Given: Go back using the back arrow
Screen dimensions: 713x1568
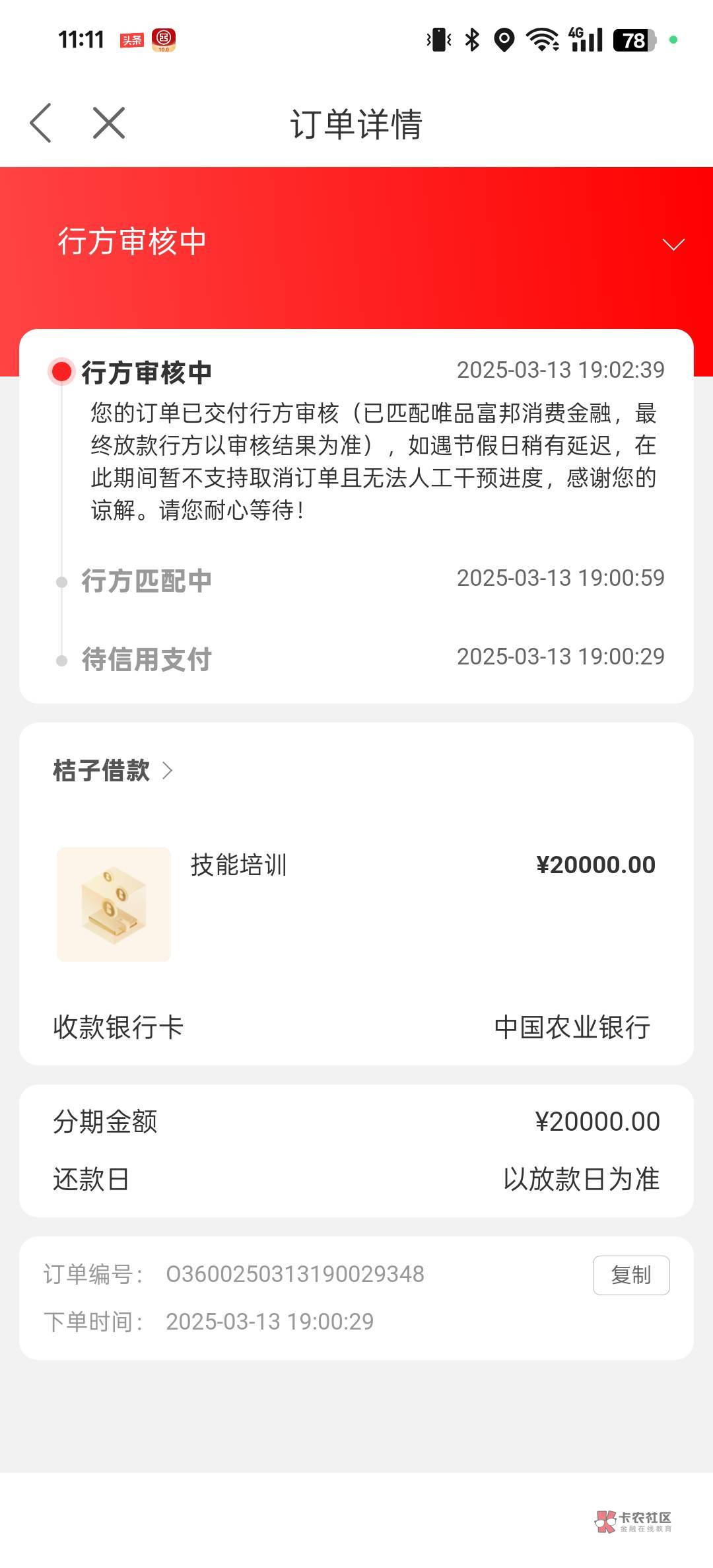Looking at the screenshot, I should [41, 123].
